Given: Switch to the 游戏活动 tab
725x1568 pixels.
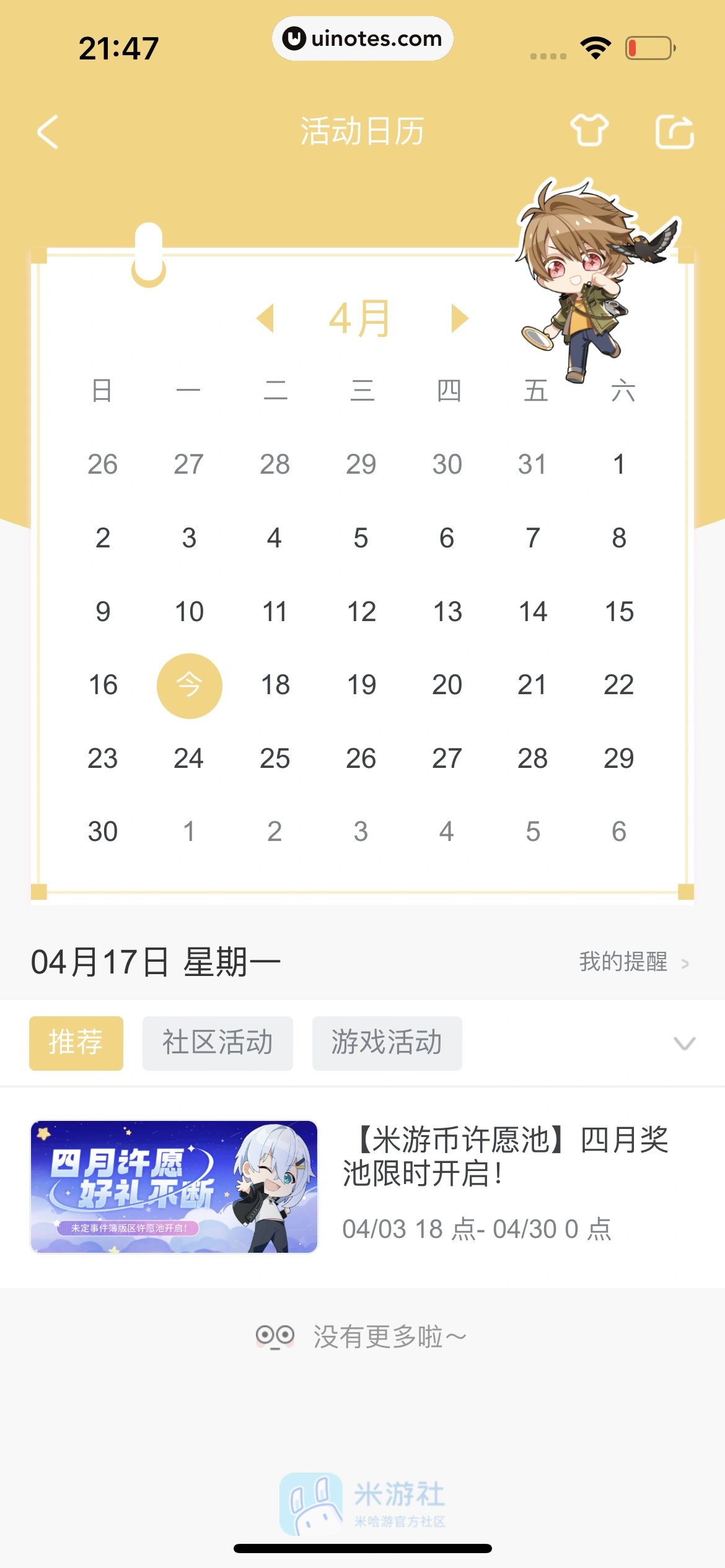Looking at the screenshot, I should click(x=387, y=1043).
